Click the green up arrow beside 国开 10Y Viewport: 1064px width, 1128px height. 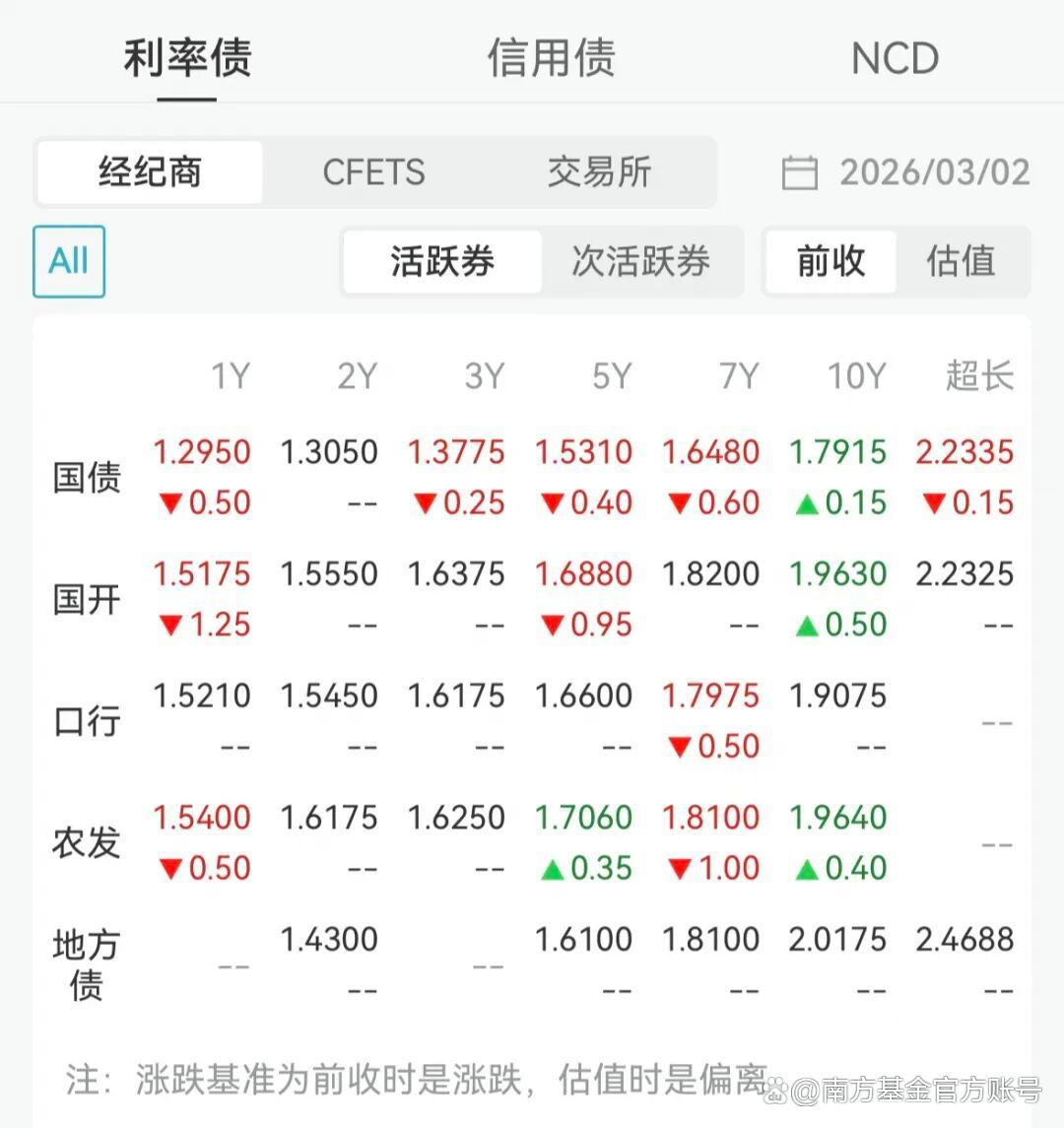point(806,625)
